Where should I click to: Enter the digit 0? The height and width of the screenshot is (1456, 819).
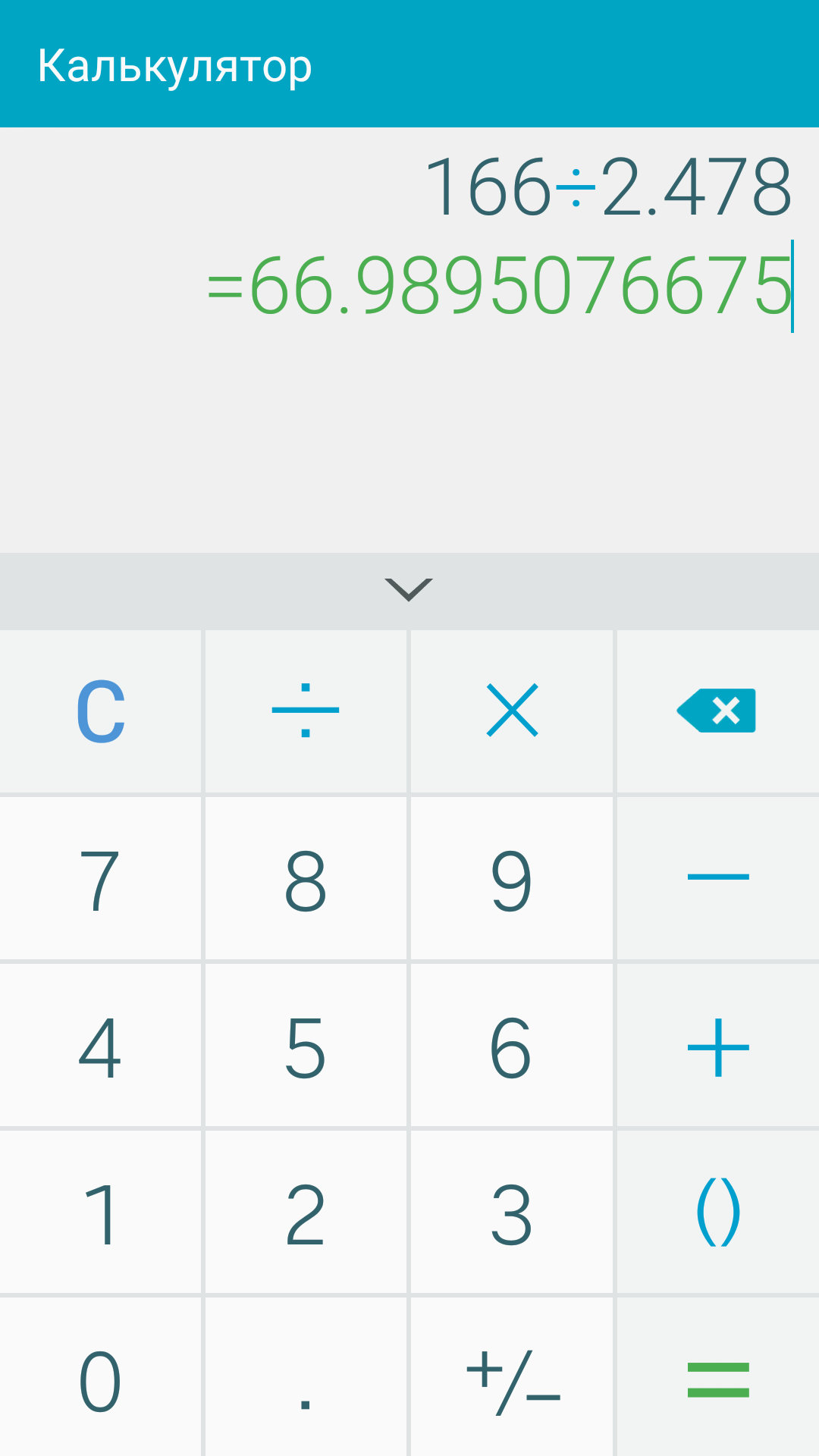(x=101, y=1377)
